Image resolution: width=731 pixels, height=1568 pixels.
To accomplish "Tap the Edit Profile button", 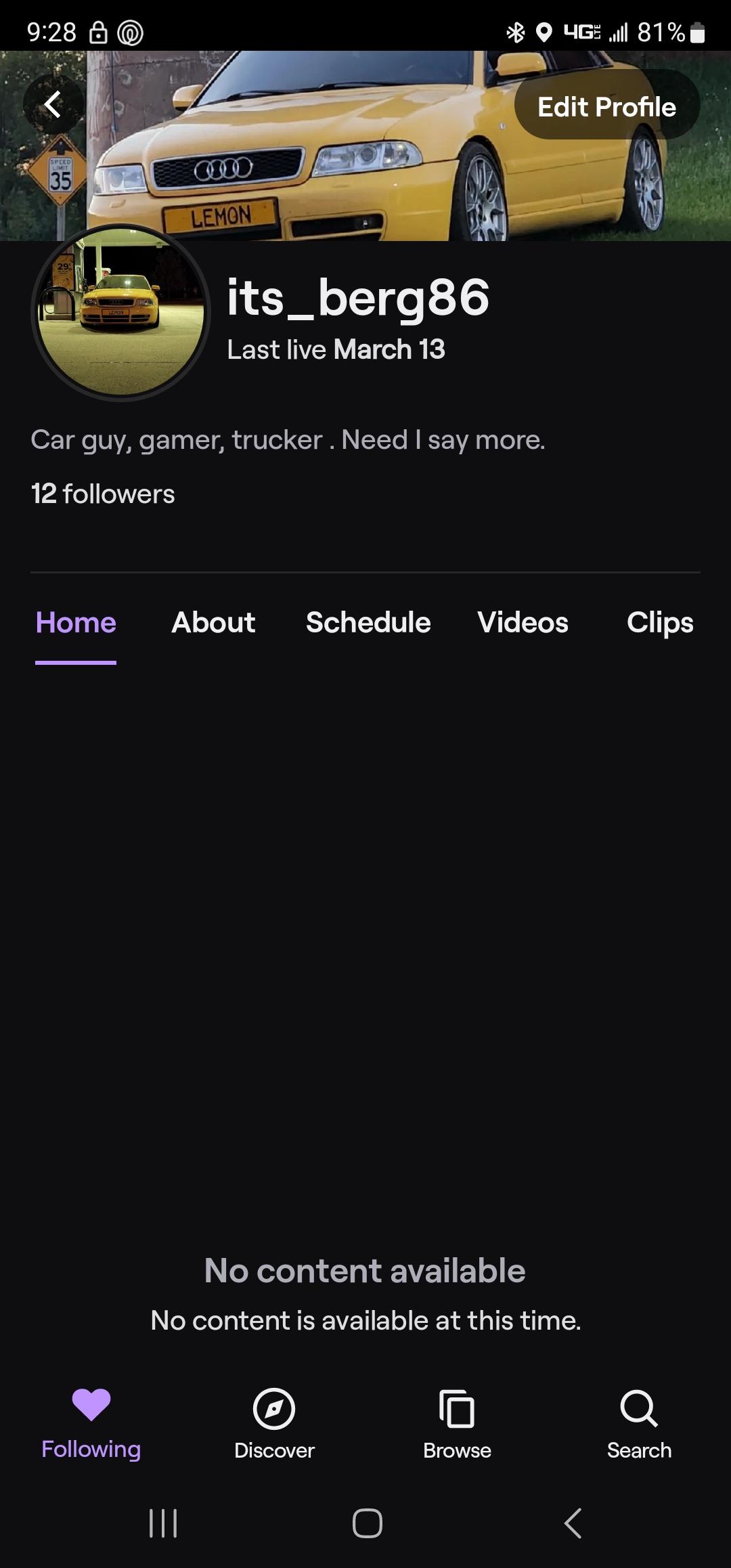I will 607,106.
